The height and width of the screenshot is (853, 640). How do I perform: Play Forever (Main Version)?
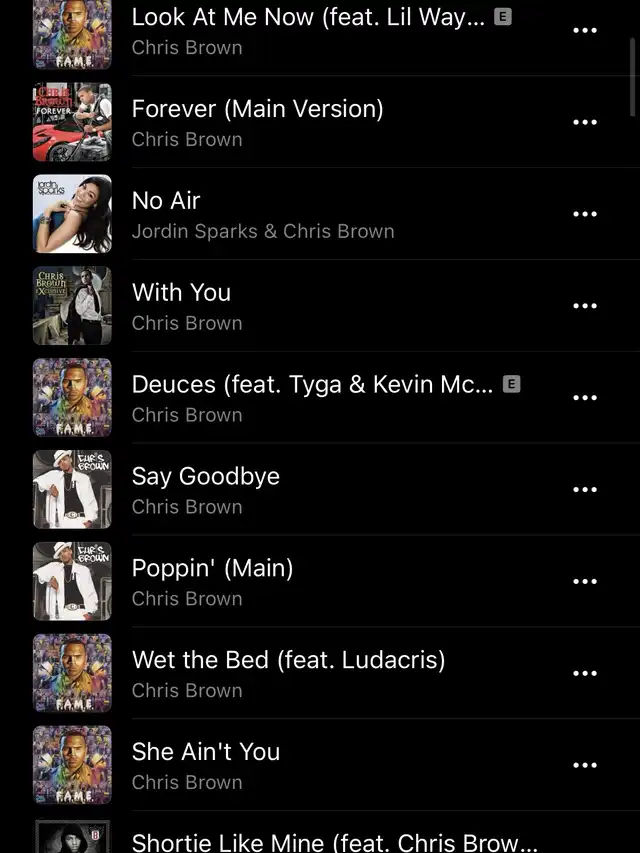point(258,122)
